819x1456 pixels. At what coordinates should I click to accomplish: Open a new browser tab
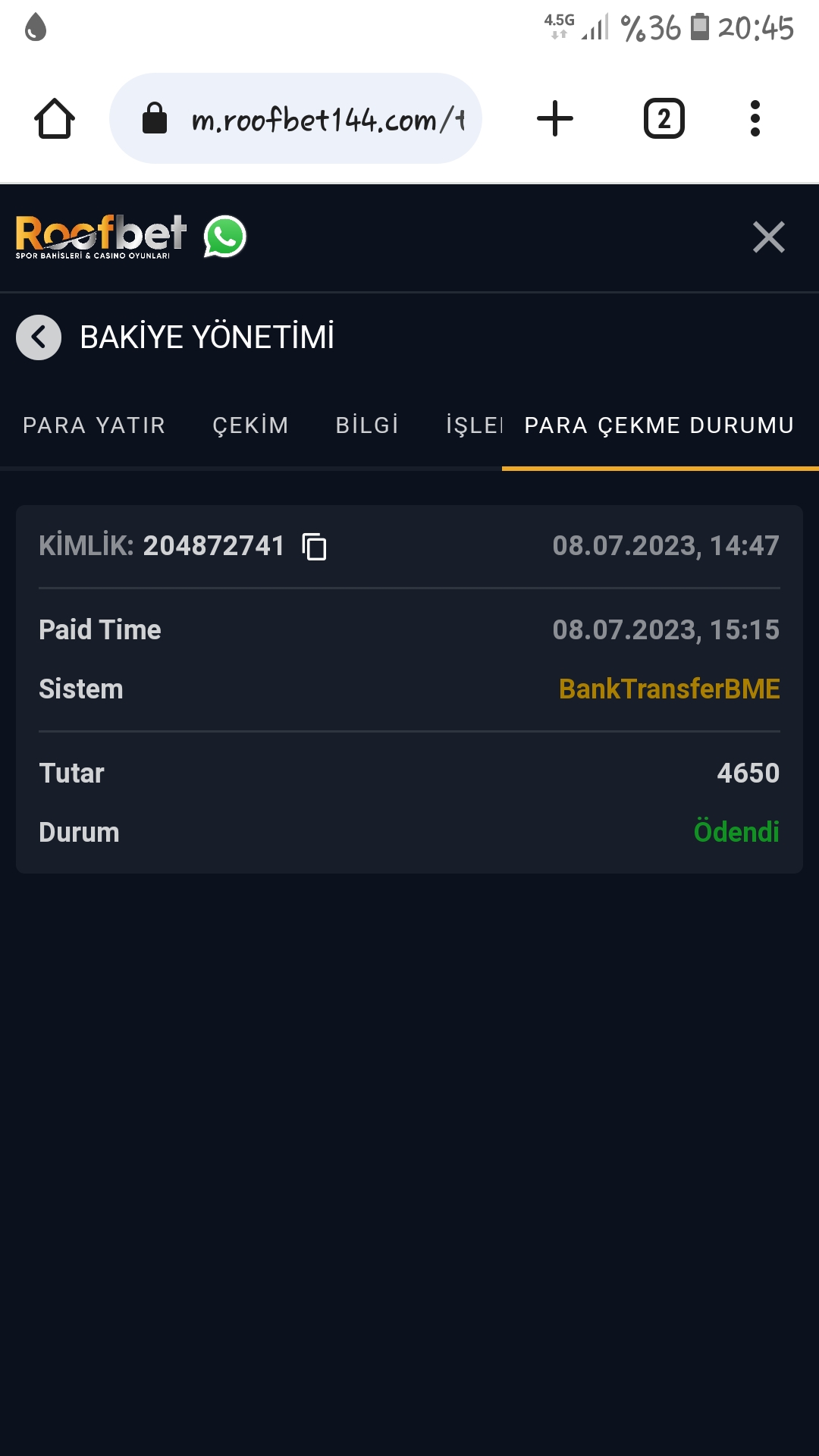point(555,119)
